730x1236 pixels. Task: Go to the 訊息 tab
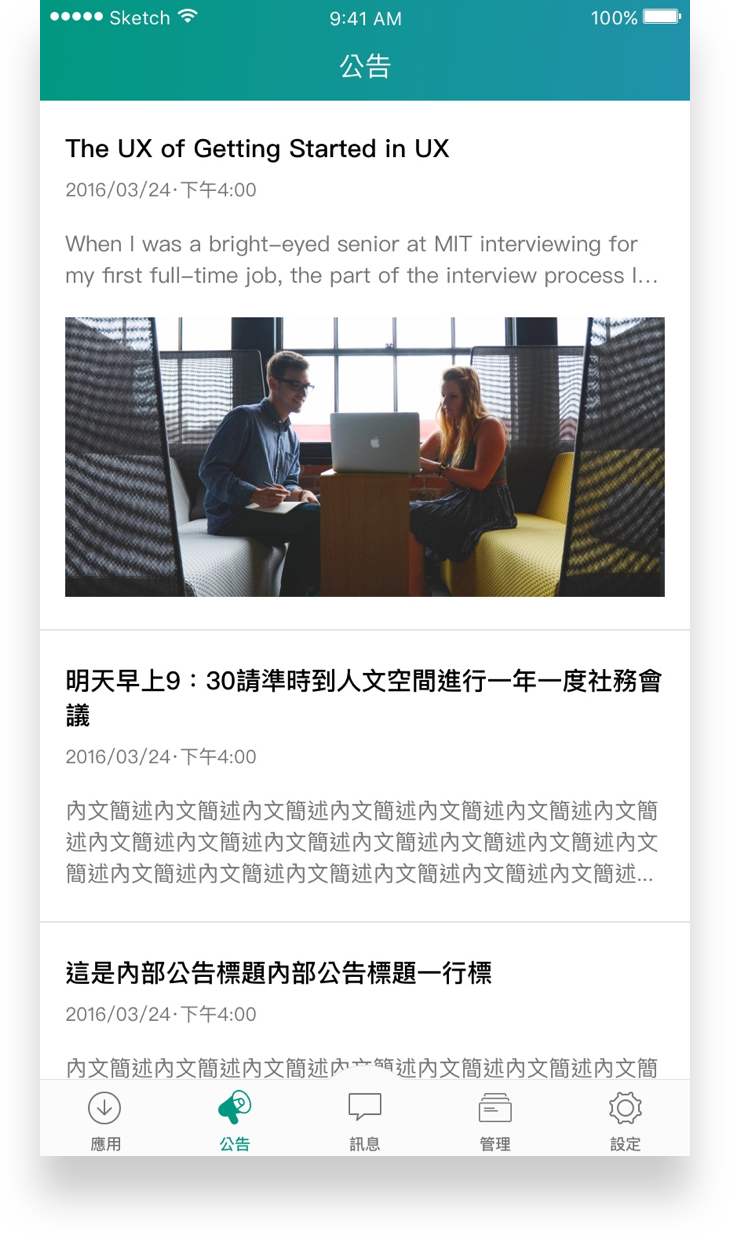[365, 1120]
